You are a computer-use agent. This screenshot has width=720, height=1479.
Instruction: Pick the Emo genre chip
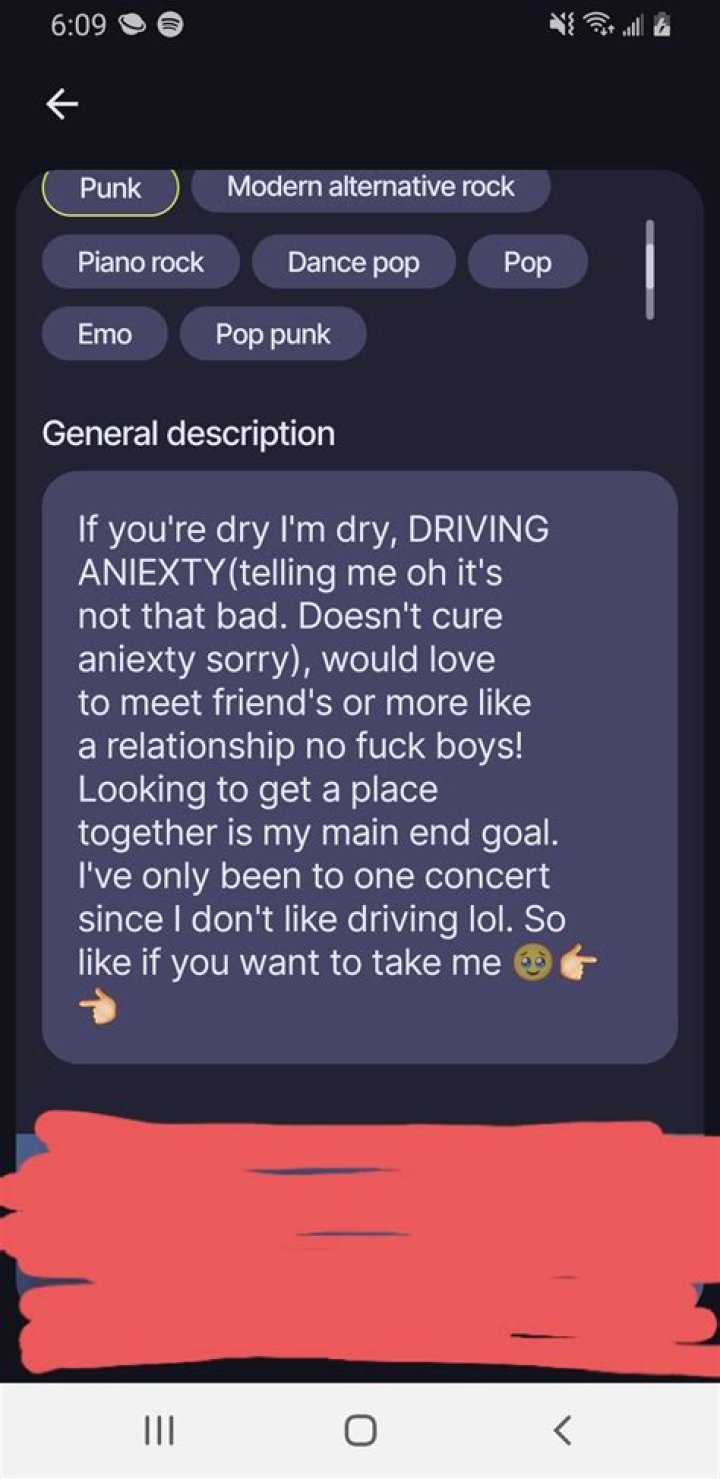[104, 334]
